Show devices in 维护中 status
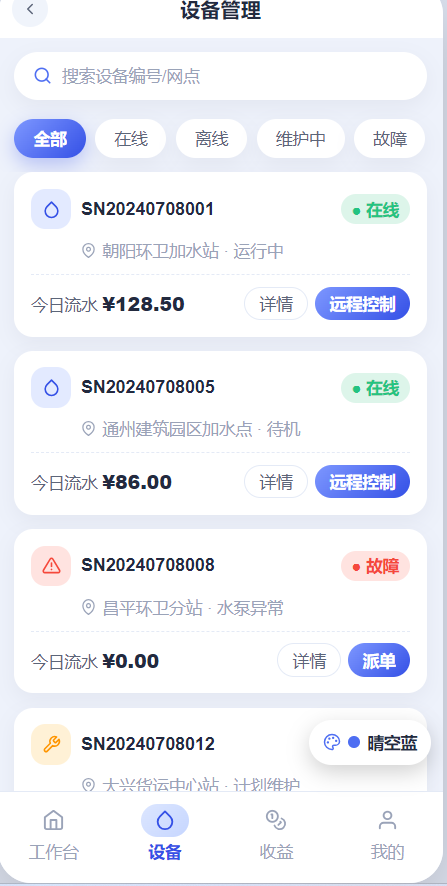The height and width of the screenshot is (886, 447). pos(301,138)
